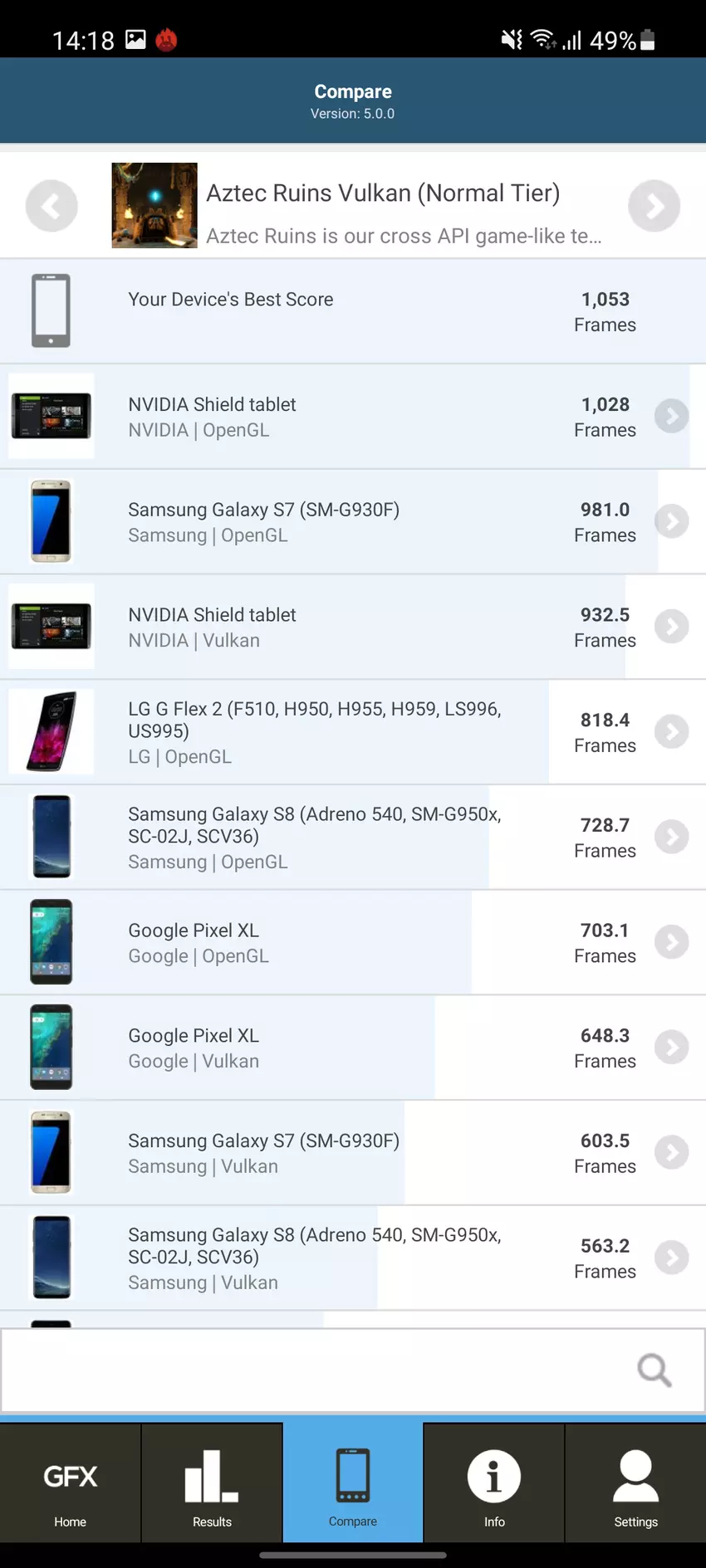Switch to the Home tab
The height and width of the screenshot is (1568, 706).
pos(71,1484)
